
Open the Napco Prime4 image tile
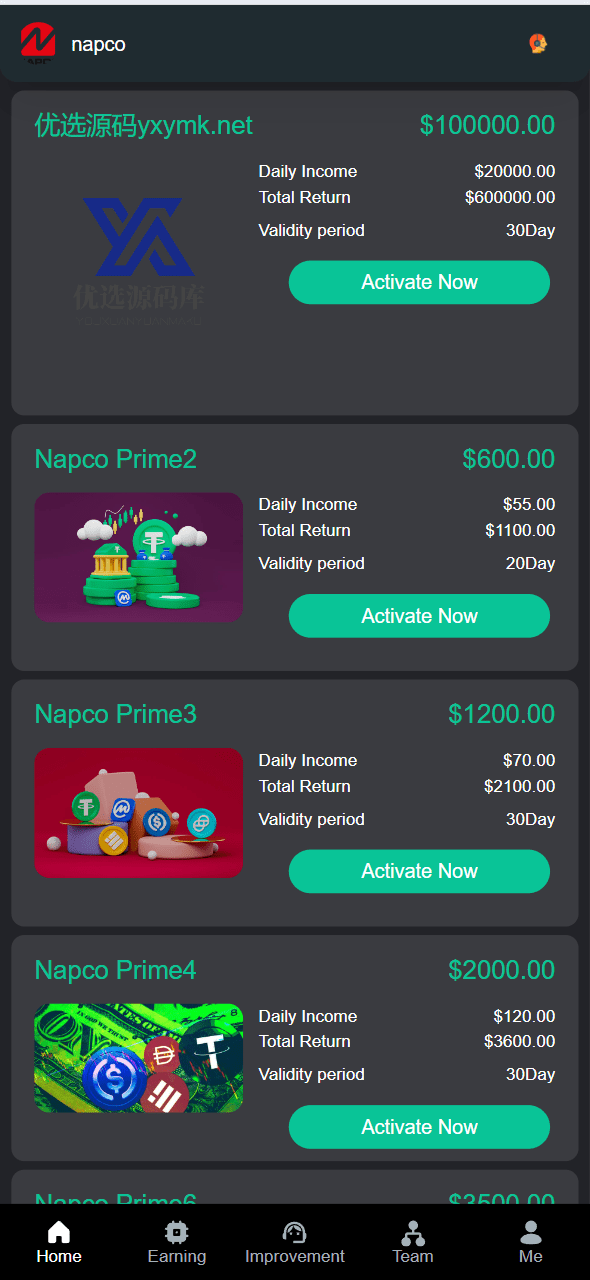(139, 1058)
